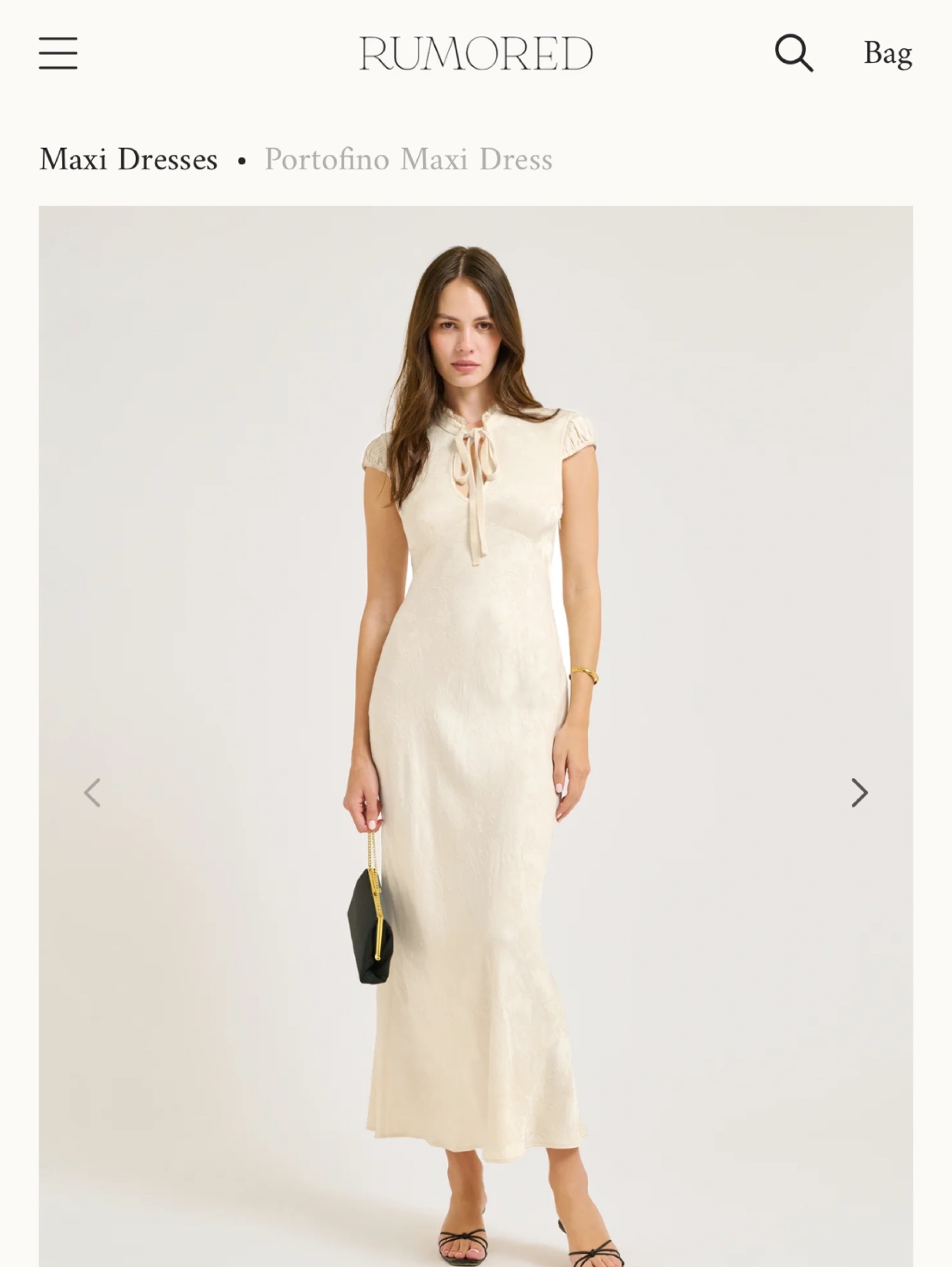952x1267 pixels.
Task: Open the hamburger menu
Action: click(58, 53)
